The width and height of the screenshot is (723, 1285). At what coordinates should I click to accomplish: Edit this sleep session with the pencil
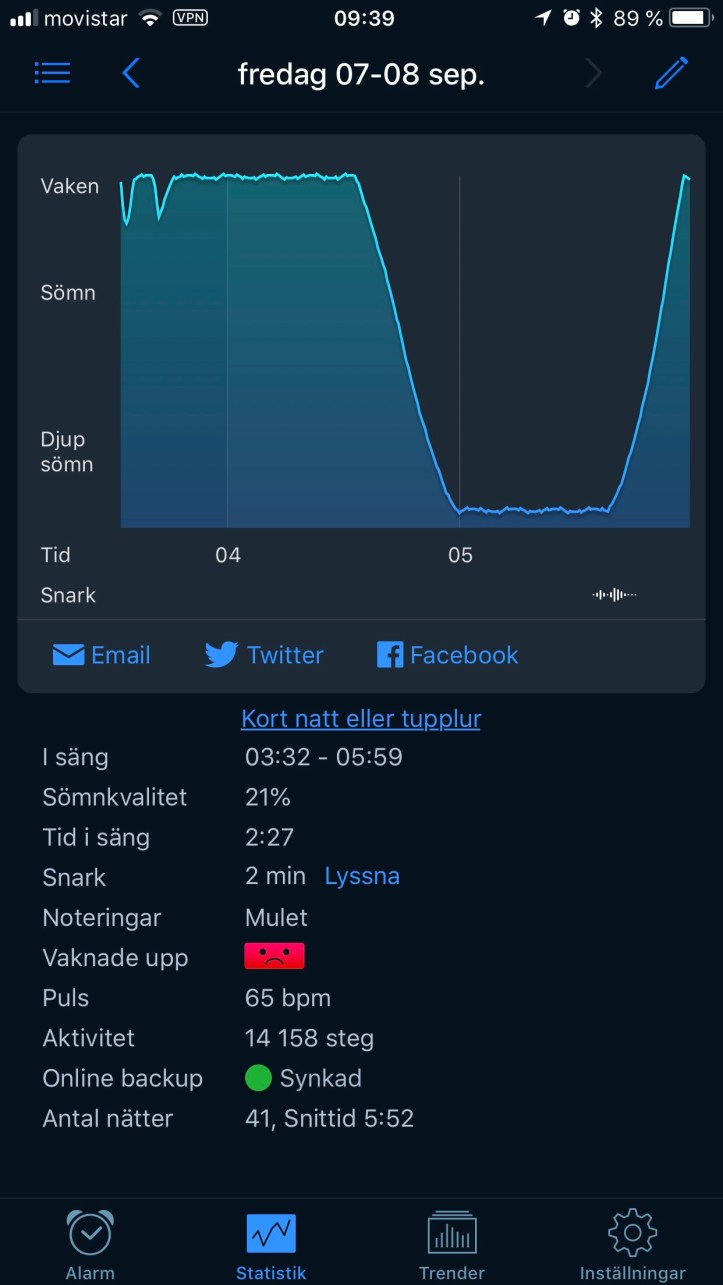point(672,73)
